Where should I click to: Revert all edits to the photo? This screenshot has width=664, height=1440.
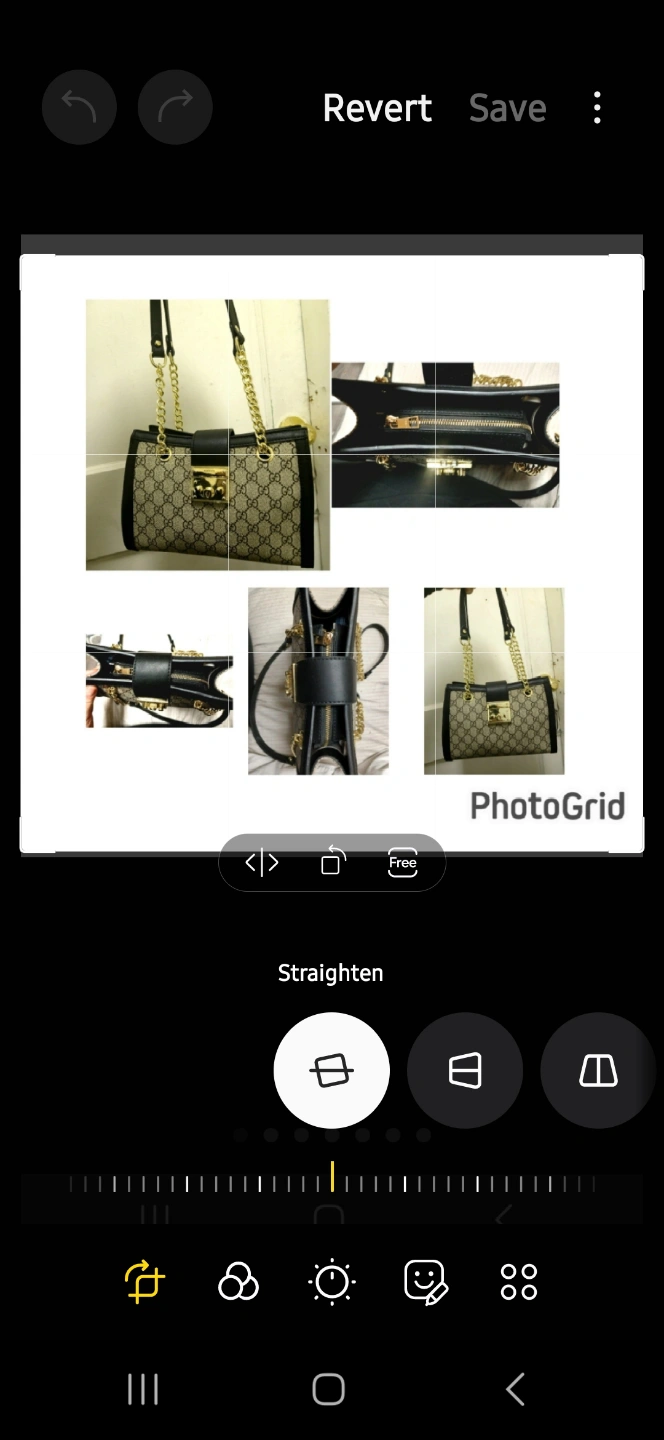(x=377, y=108)
